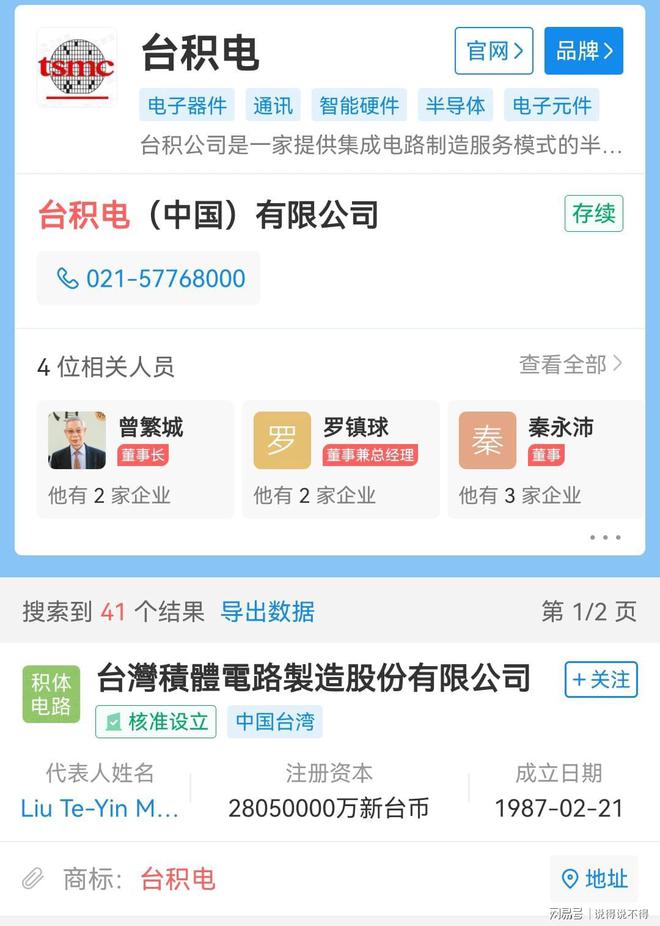660x926 pixels.
Task: Open the profile card of 秦永沛
Action: [545, 459]
